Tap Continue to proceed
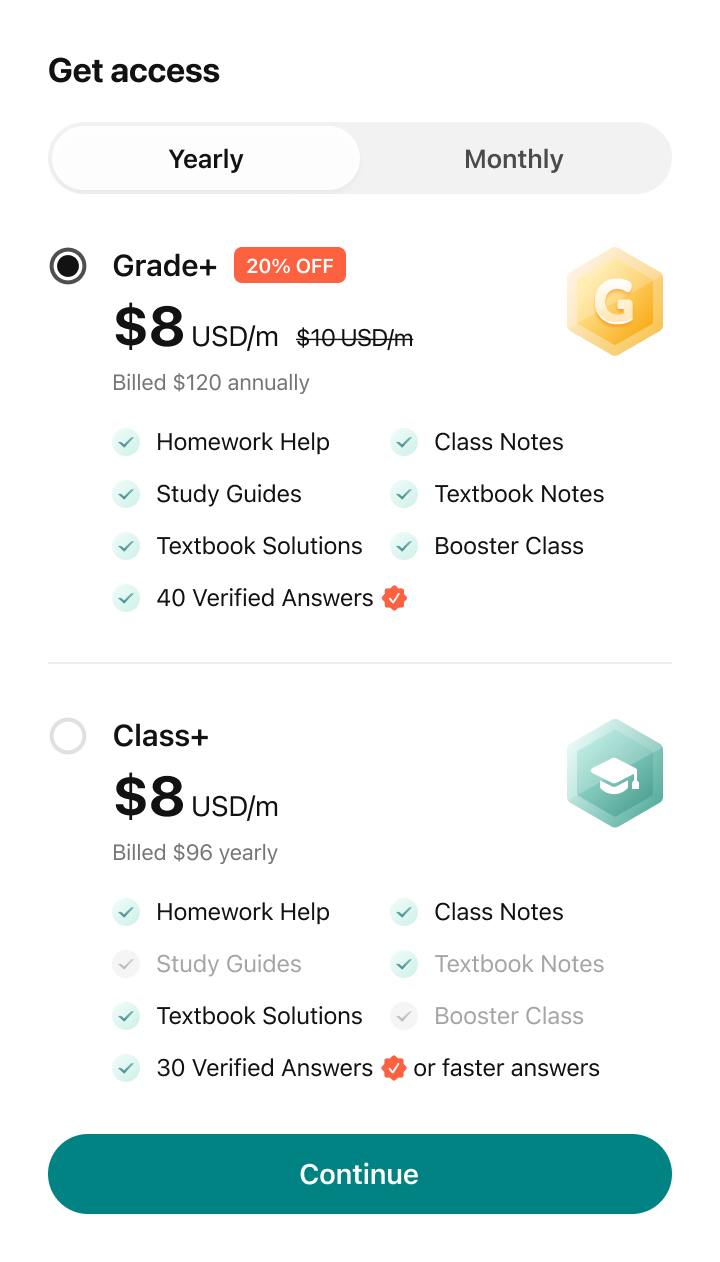 [360, 1174]
